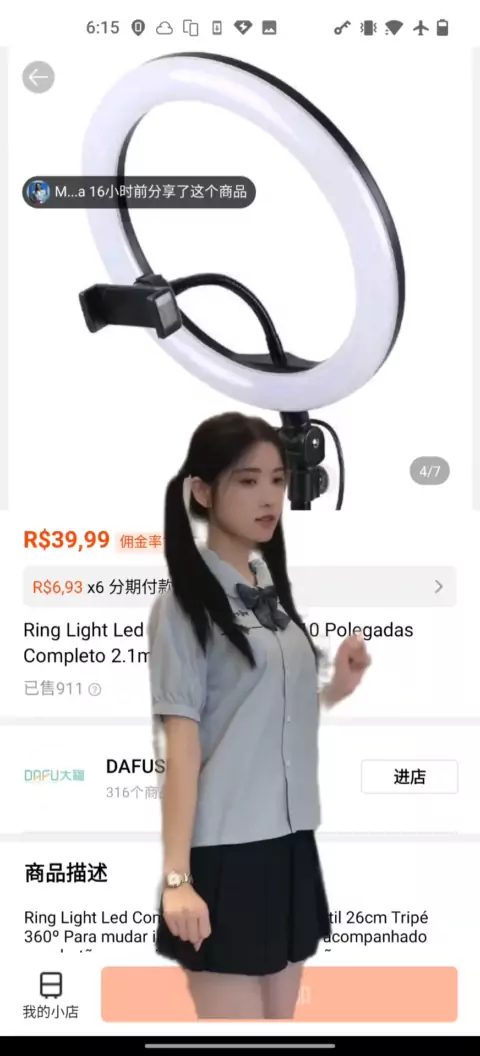Open 我的小店 my shop
This screenshot has height=1056, width=480.
tap(50, 995)
